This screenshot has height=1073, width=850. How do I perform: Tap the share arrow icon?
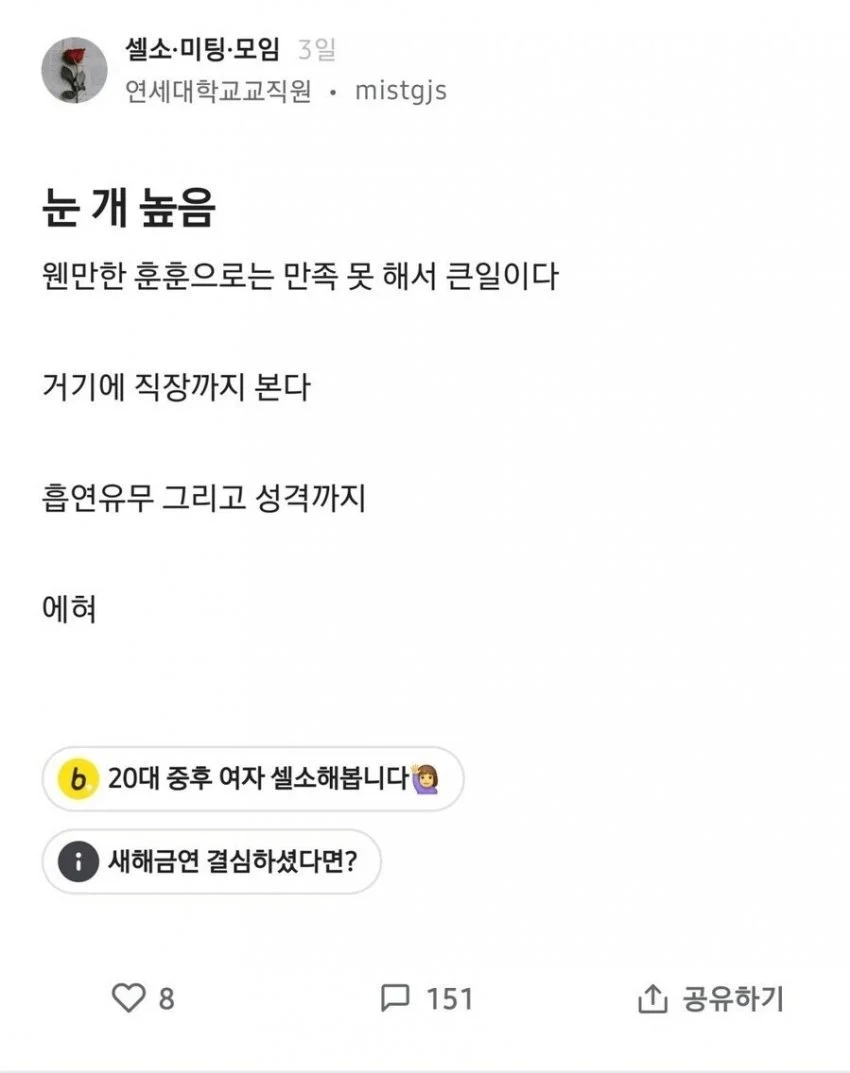pyautogui.click(x=655, y=995)
